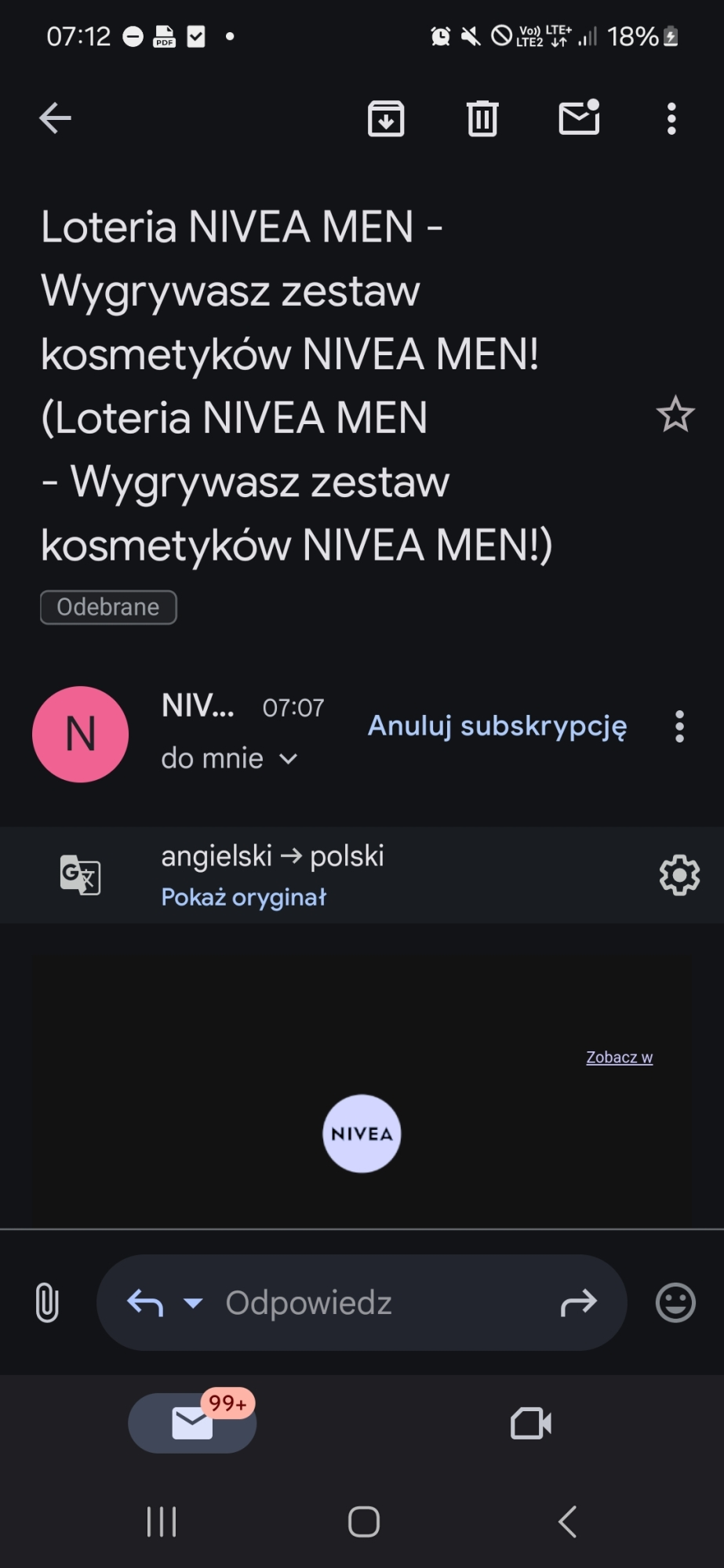The image size is (724, 1568).
Task: Go back to the inbox list
Action: (x=55, y=118)
